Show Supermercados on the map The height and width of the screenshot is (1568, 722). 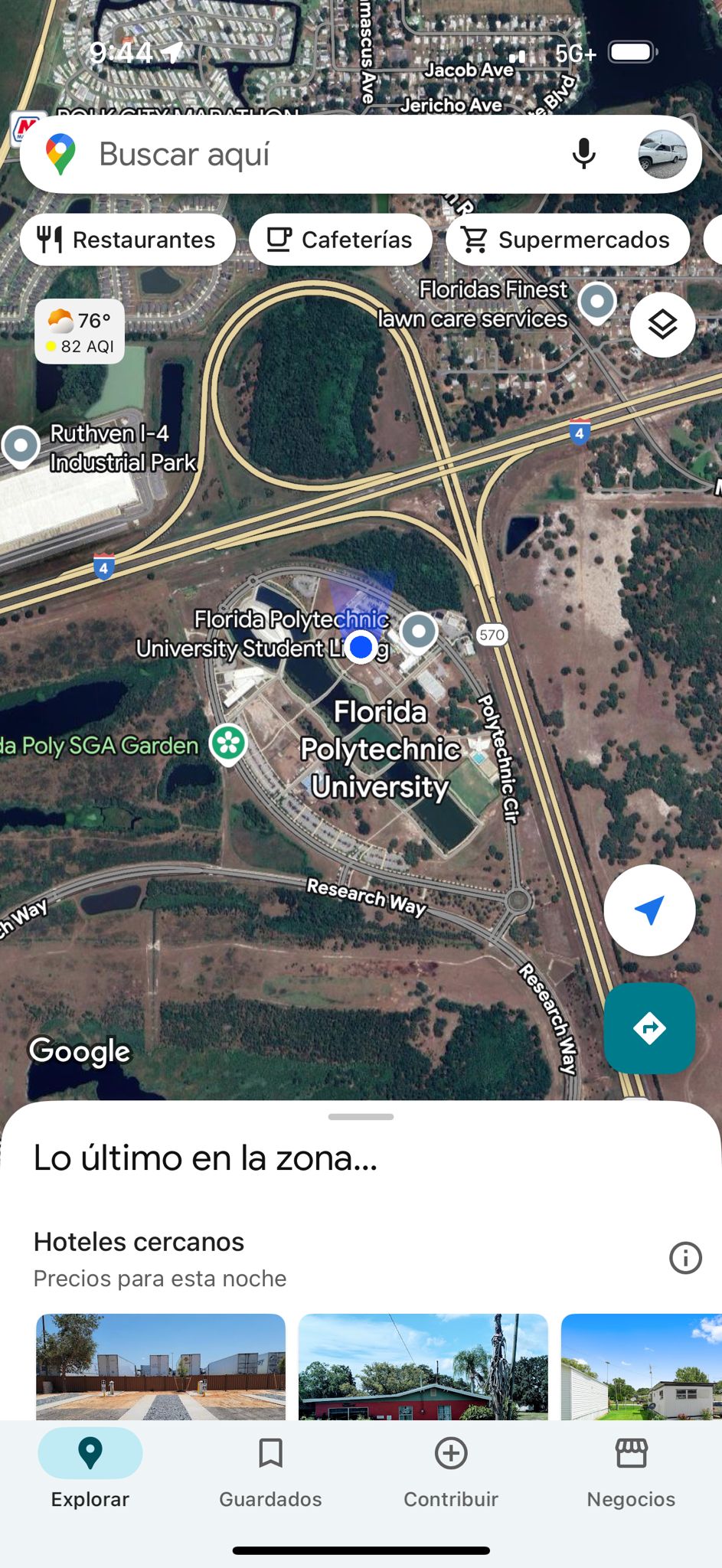[567, 240]
